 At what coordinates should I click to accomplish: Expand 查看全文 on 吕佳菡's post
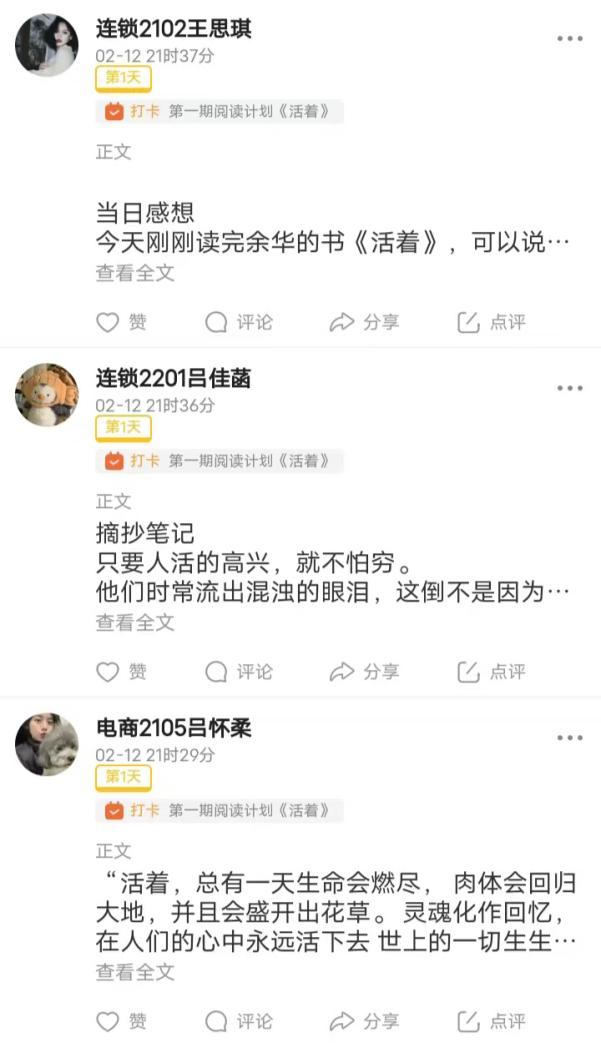tap(135, 622)
